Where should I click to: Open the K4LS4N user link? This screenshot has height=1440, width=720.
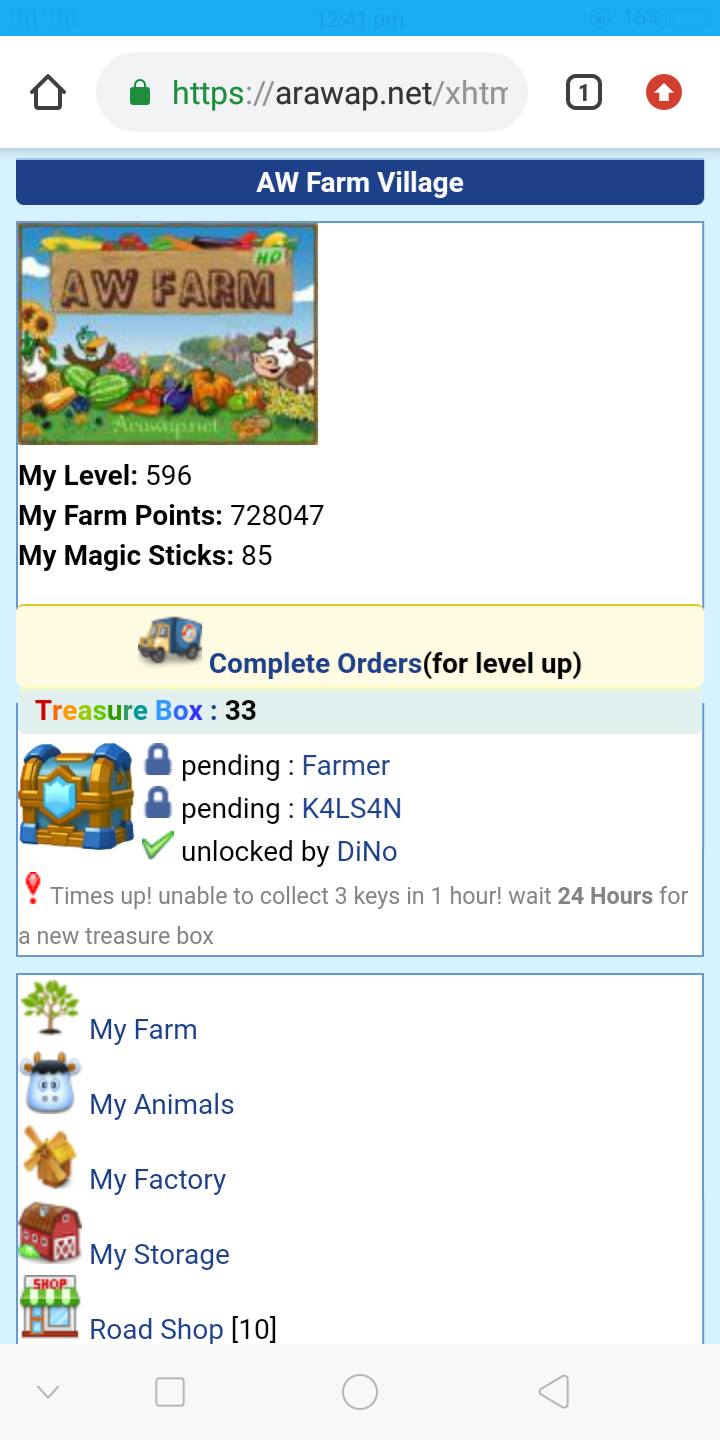click(x=351, y=809)
